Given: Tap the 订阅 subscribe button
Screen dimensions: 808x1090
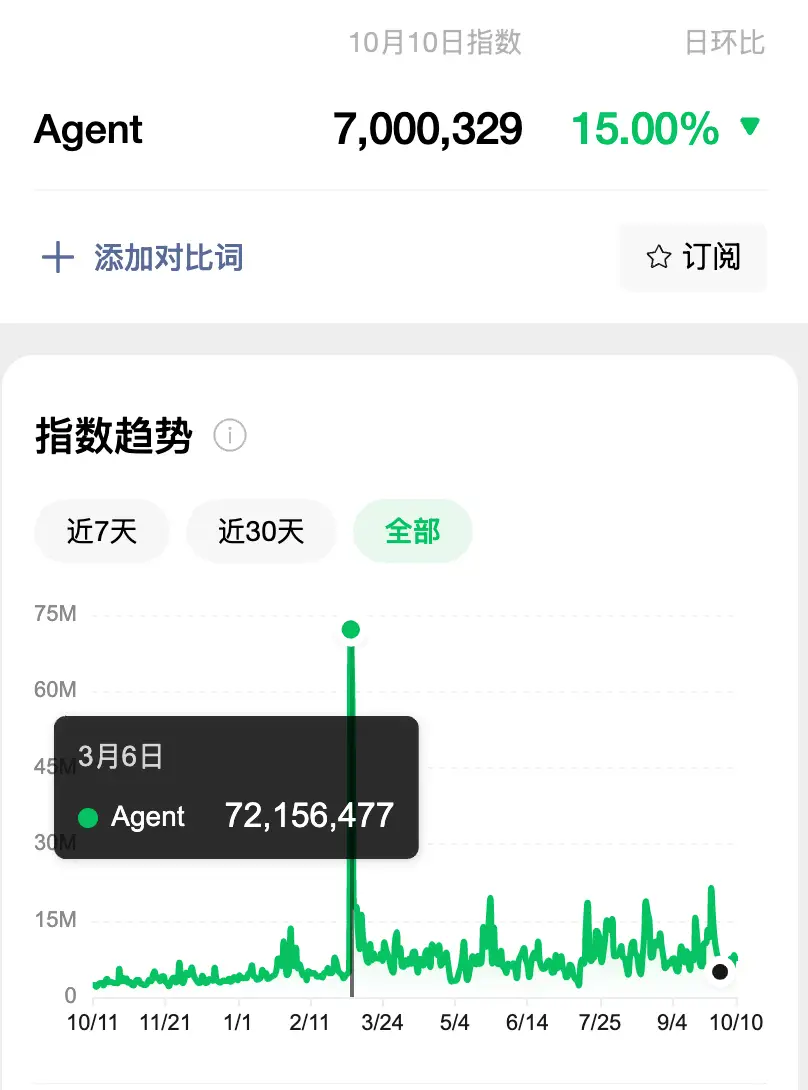Looking at the screenshot, I should tap(694, 258).
